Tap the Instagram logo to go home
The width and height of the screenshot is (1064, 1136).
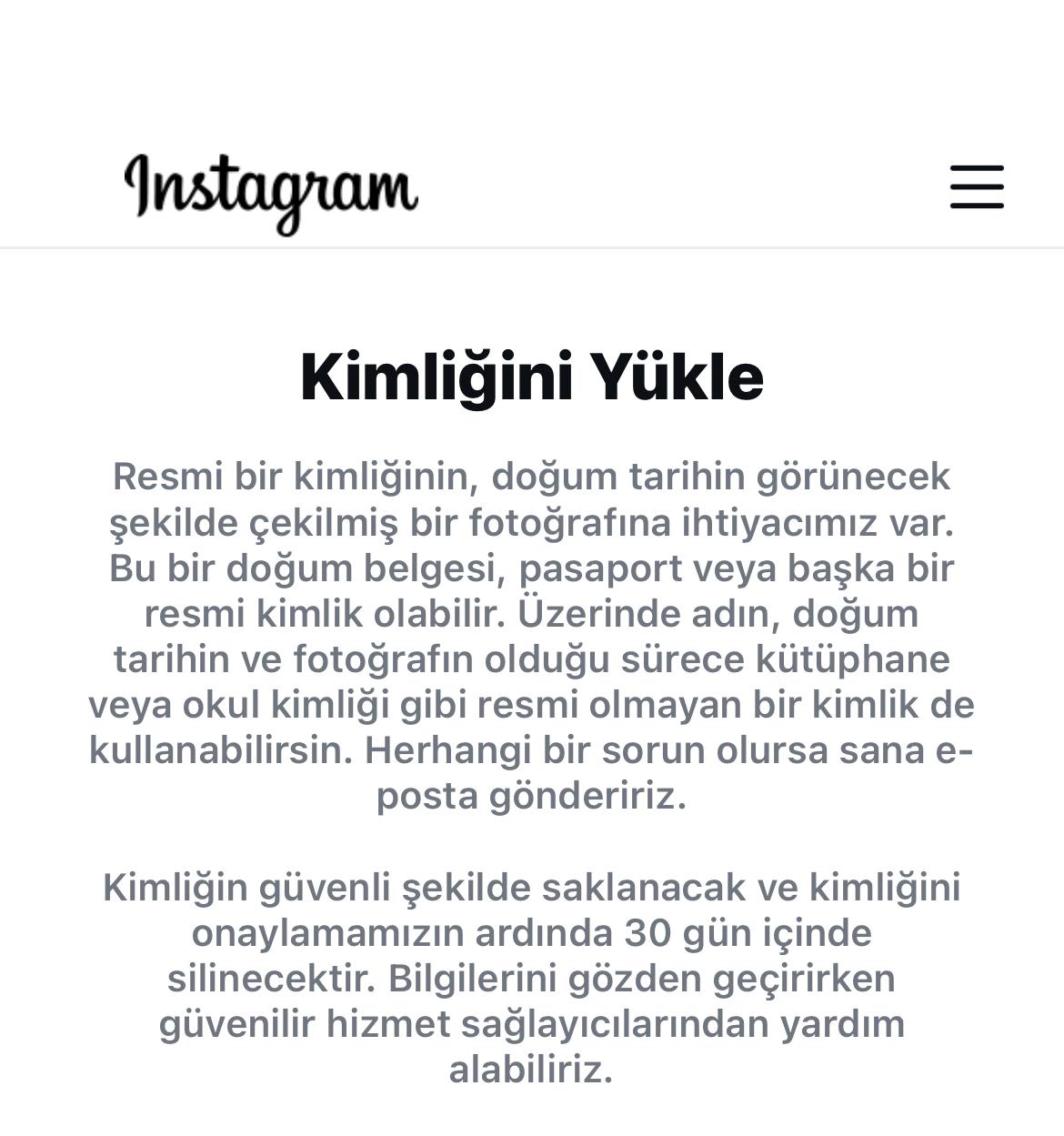pos(271,193)
